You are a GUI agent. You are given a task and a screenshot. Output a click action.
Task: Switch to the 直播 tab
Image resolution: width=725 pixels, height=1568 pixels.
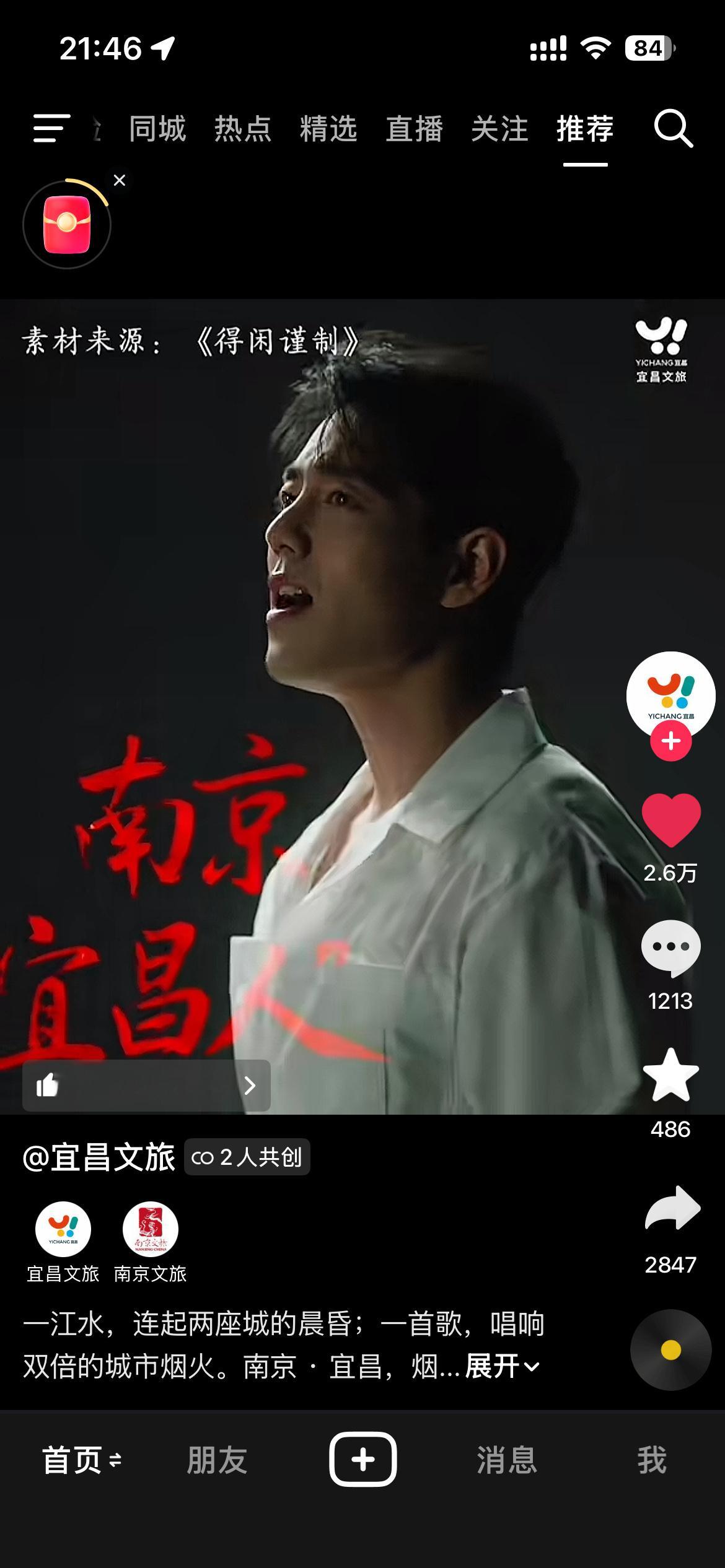pos(414,129)
